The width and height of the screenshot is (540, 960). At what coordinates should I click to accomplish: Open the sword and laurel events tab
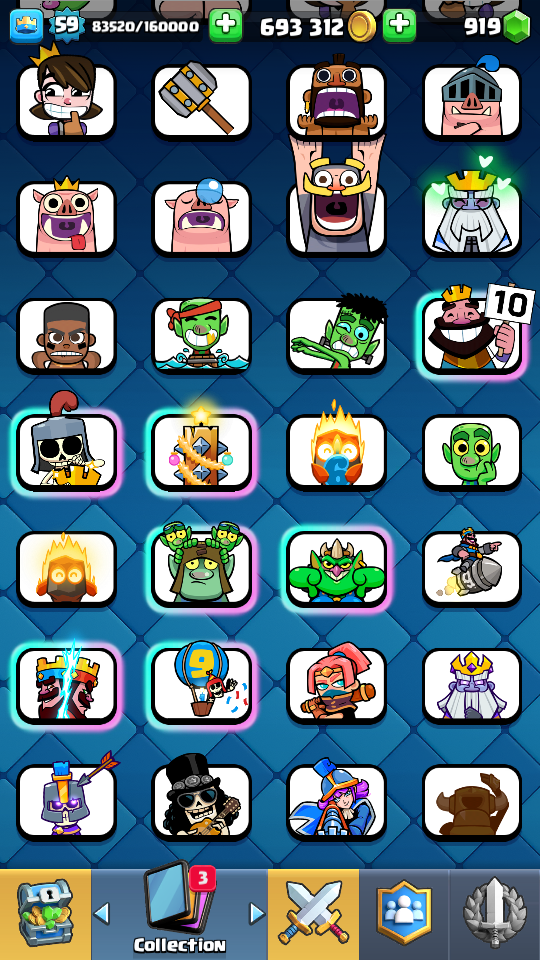(x=495, y=914)
